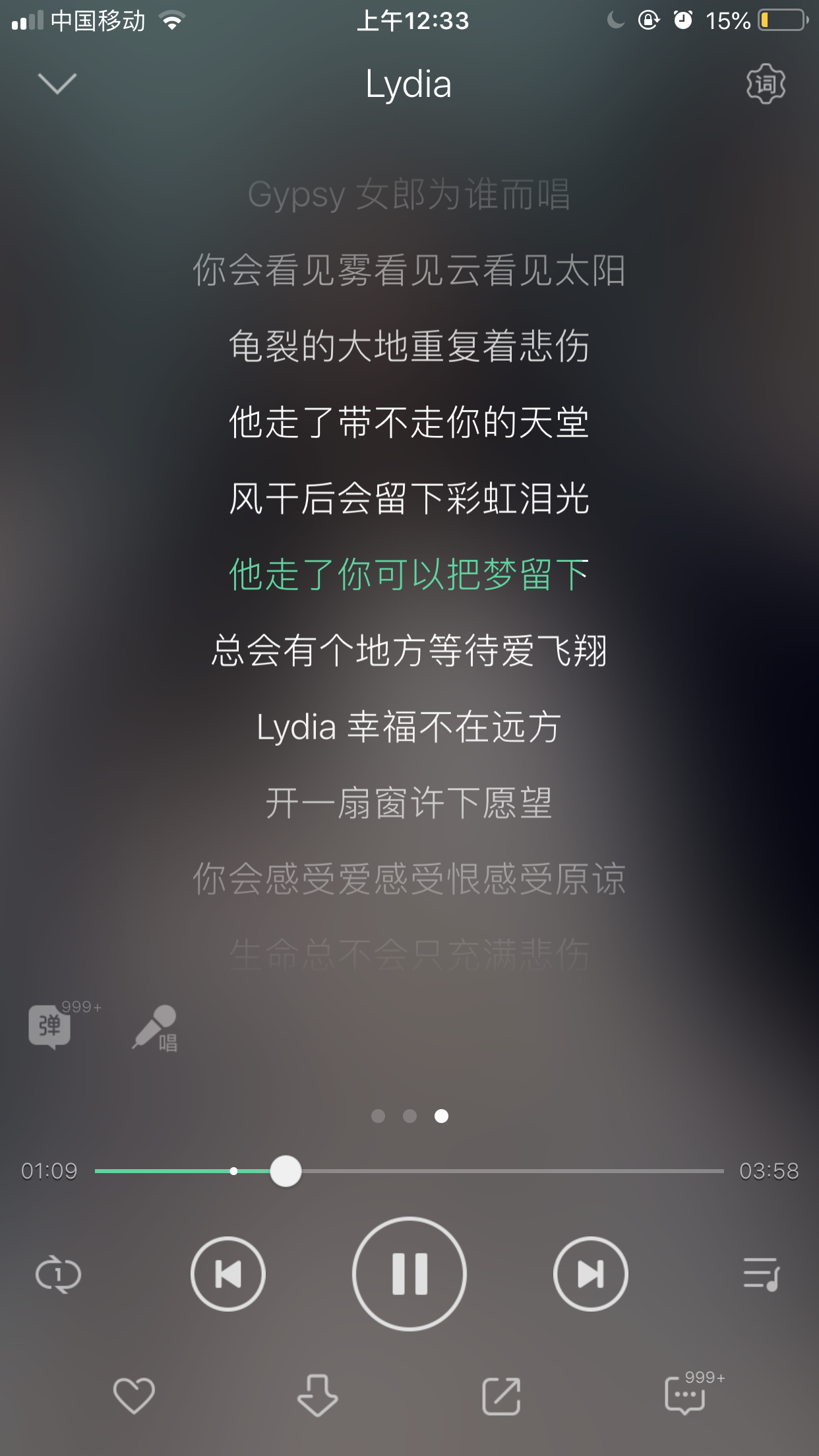Share this song
Screen dimensions: 819x1456
(x=501, y=1396)
